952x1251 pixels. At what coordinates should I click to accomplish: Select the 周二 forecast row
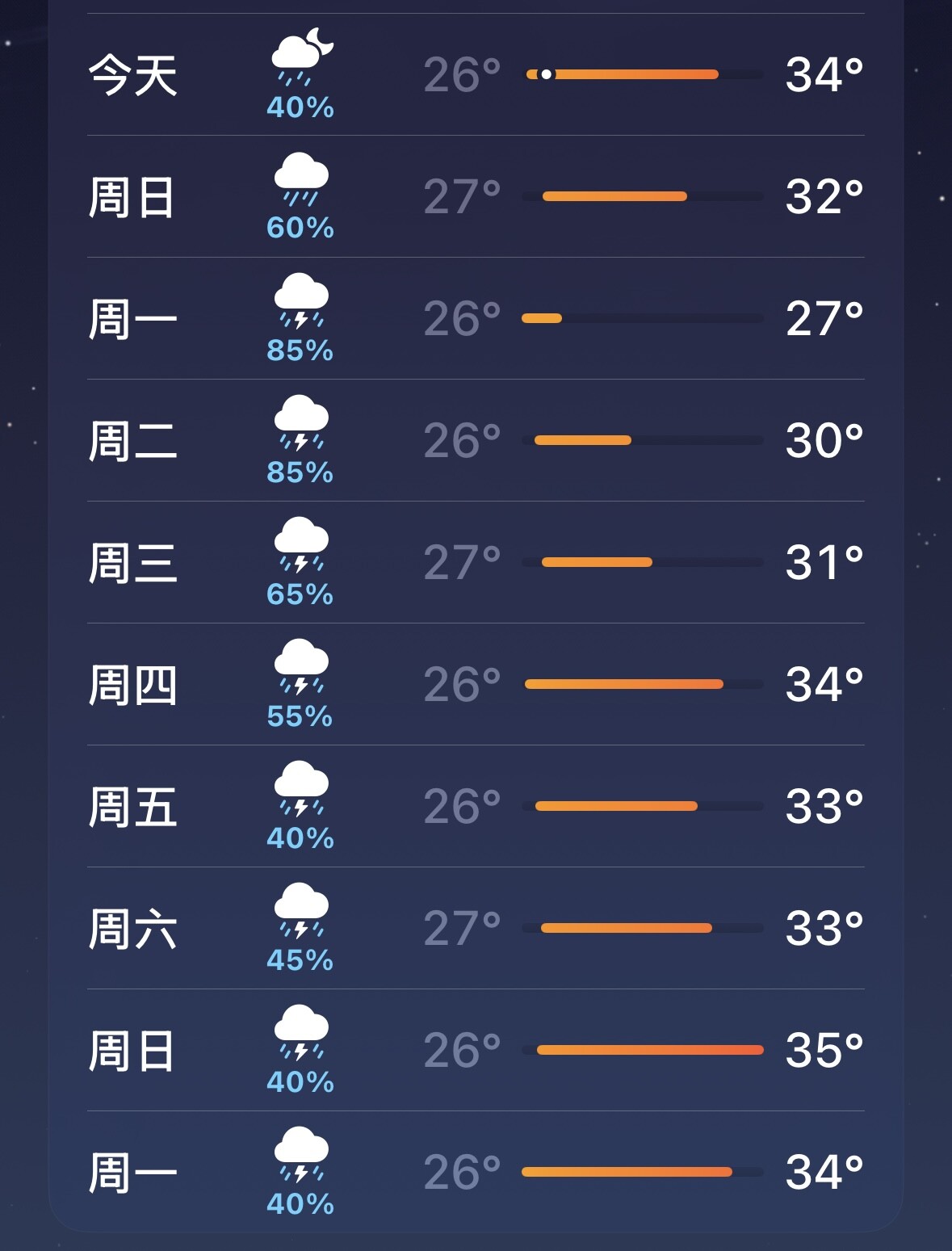[x=475, y=441]
